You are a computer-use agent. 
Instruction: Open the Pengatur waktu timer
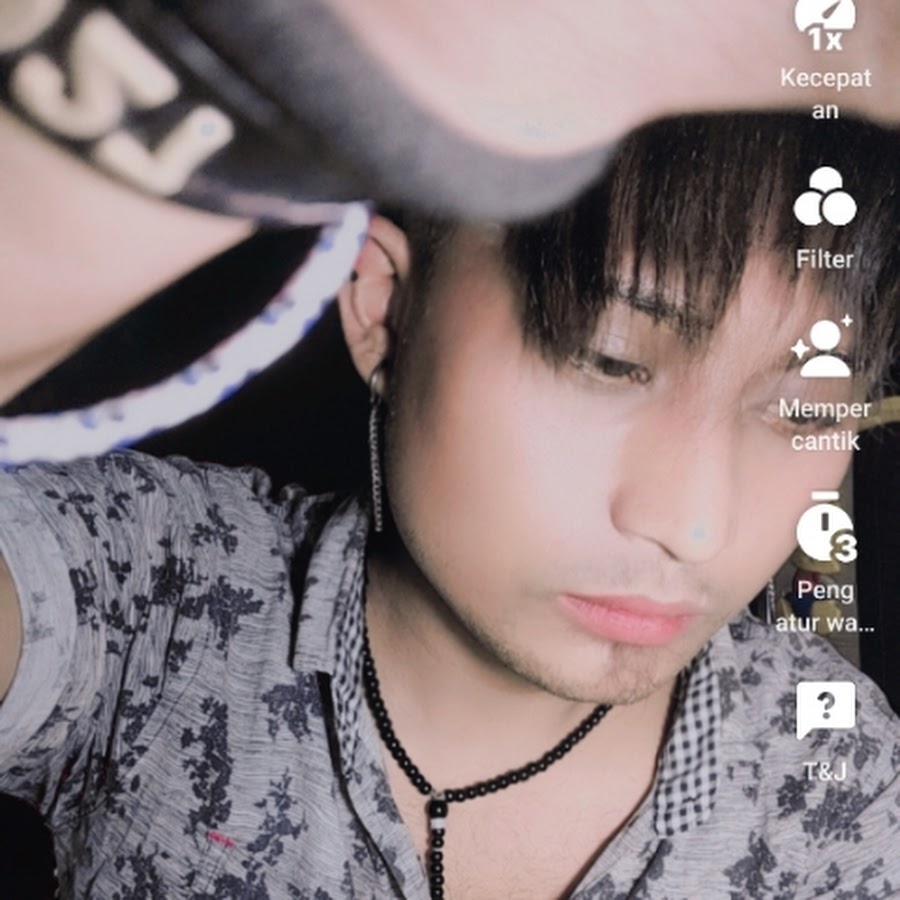(825, 530)
